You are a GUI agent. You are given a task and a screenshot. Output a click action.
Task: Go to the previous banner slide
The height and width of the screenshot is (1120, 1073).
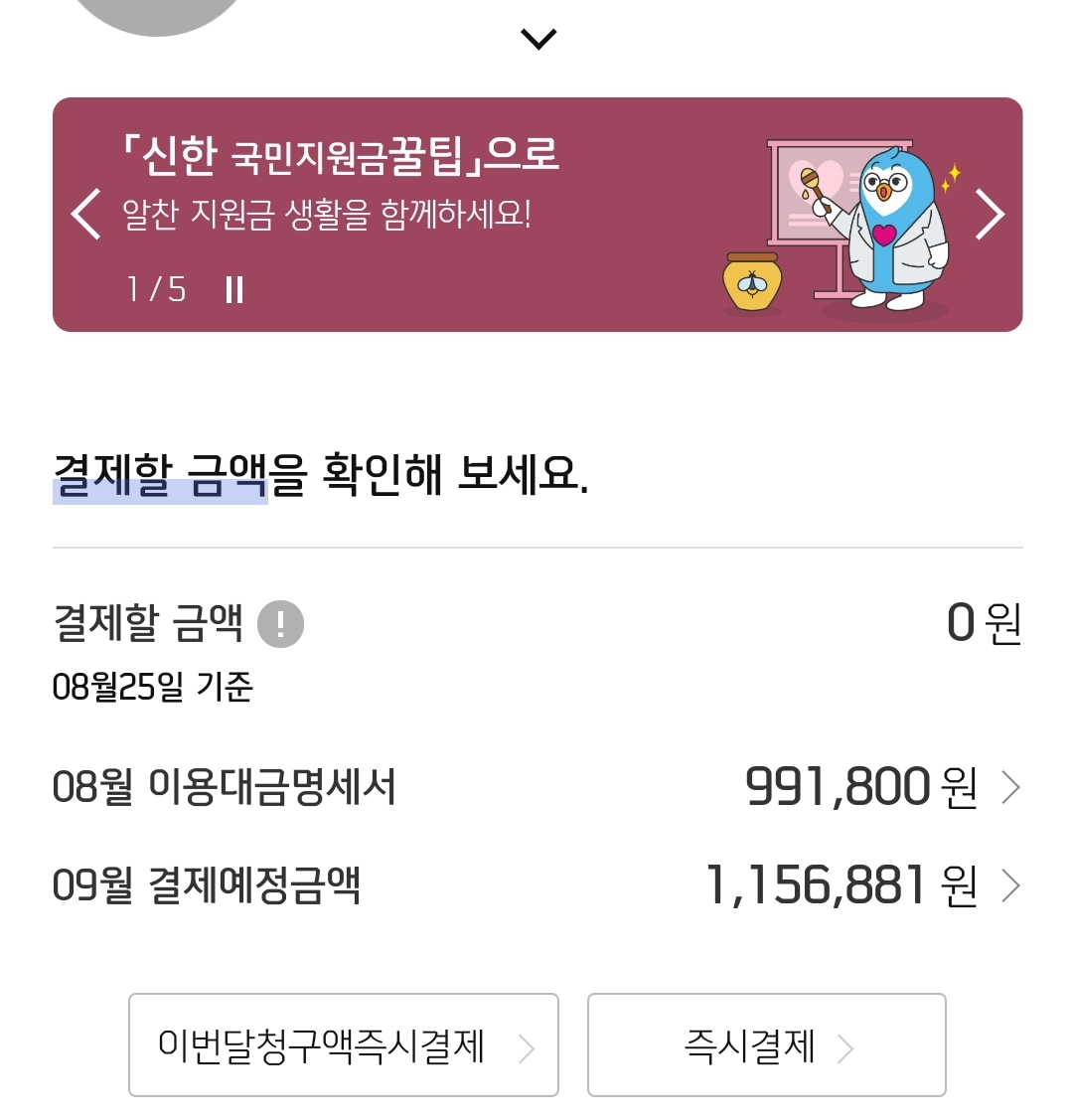[x=86, y=214]
